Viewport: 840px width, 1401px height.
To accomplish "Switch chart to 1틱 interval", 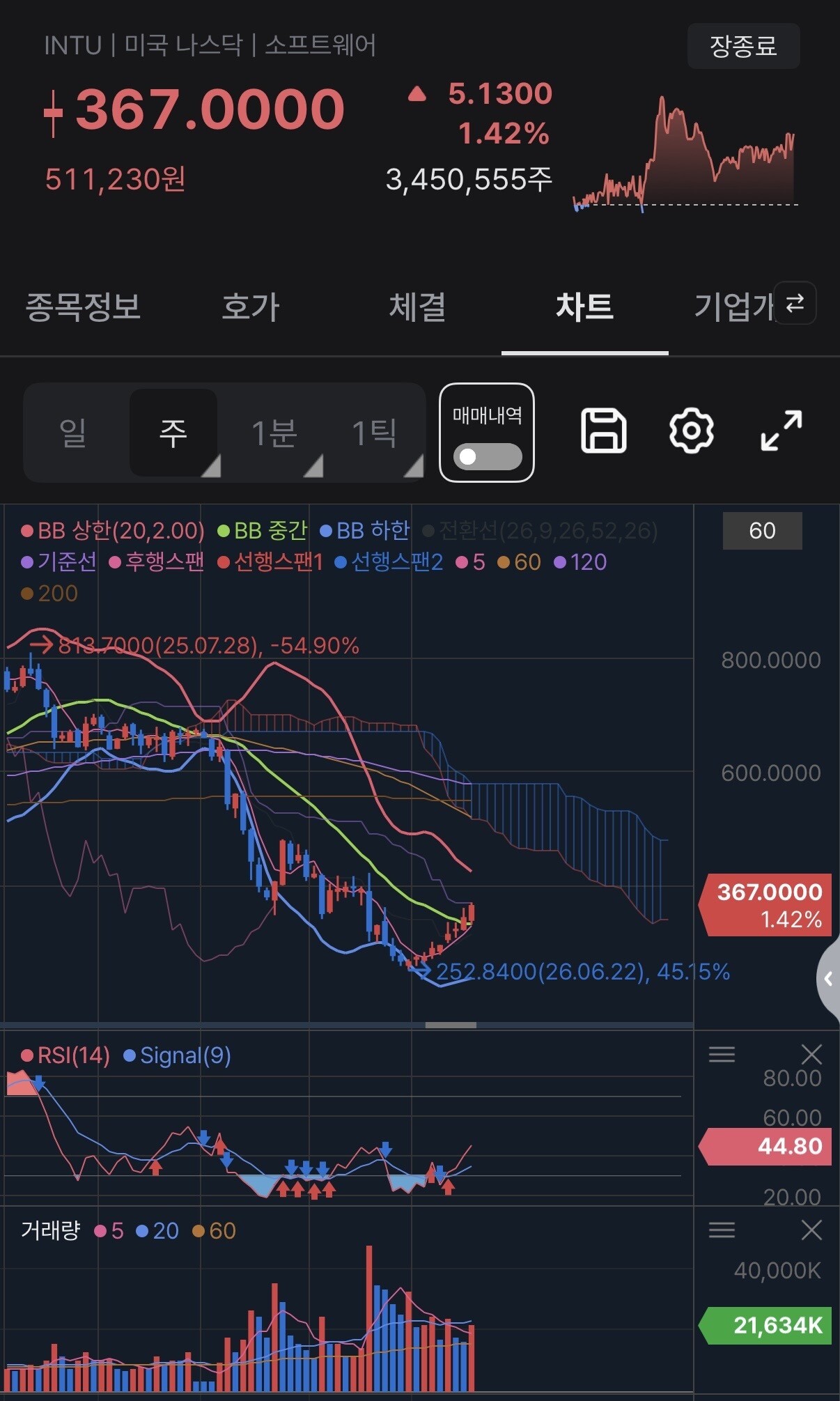I will point(375,433).
